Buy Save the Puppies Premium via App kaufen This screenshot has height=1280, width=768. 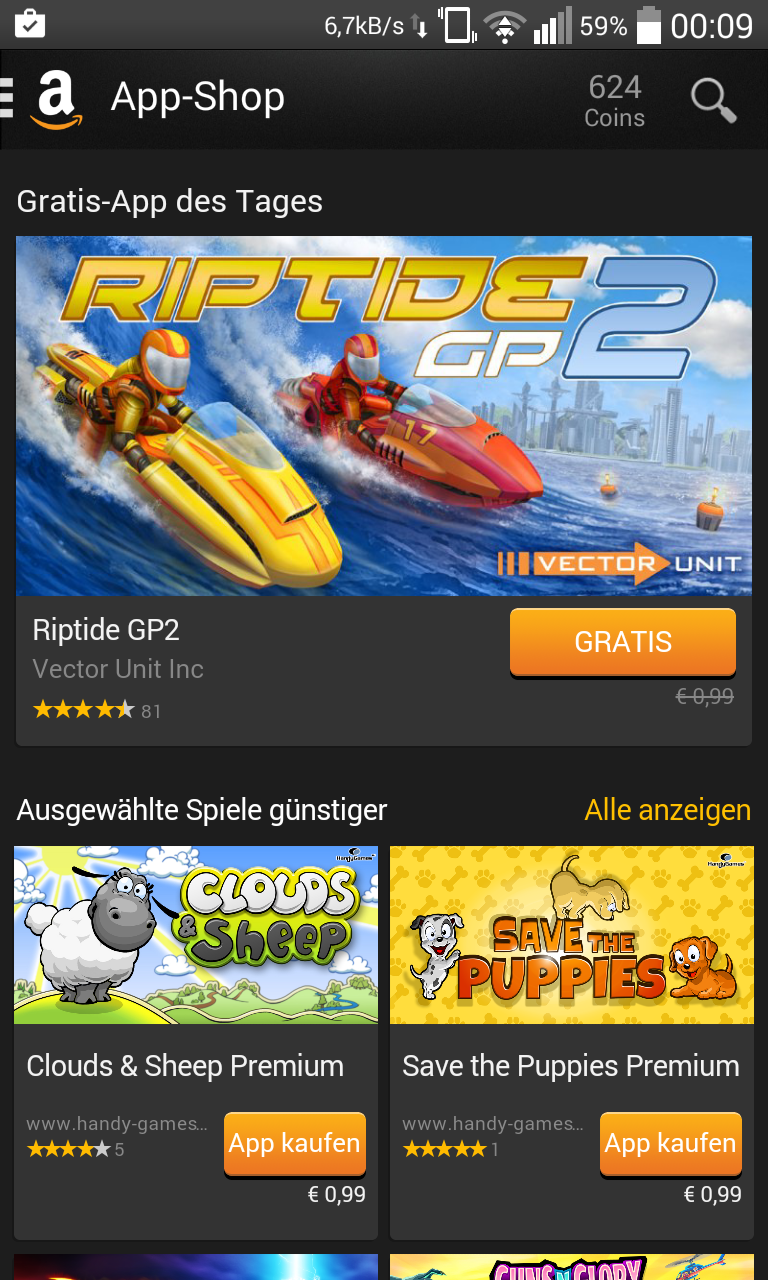670,1143
